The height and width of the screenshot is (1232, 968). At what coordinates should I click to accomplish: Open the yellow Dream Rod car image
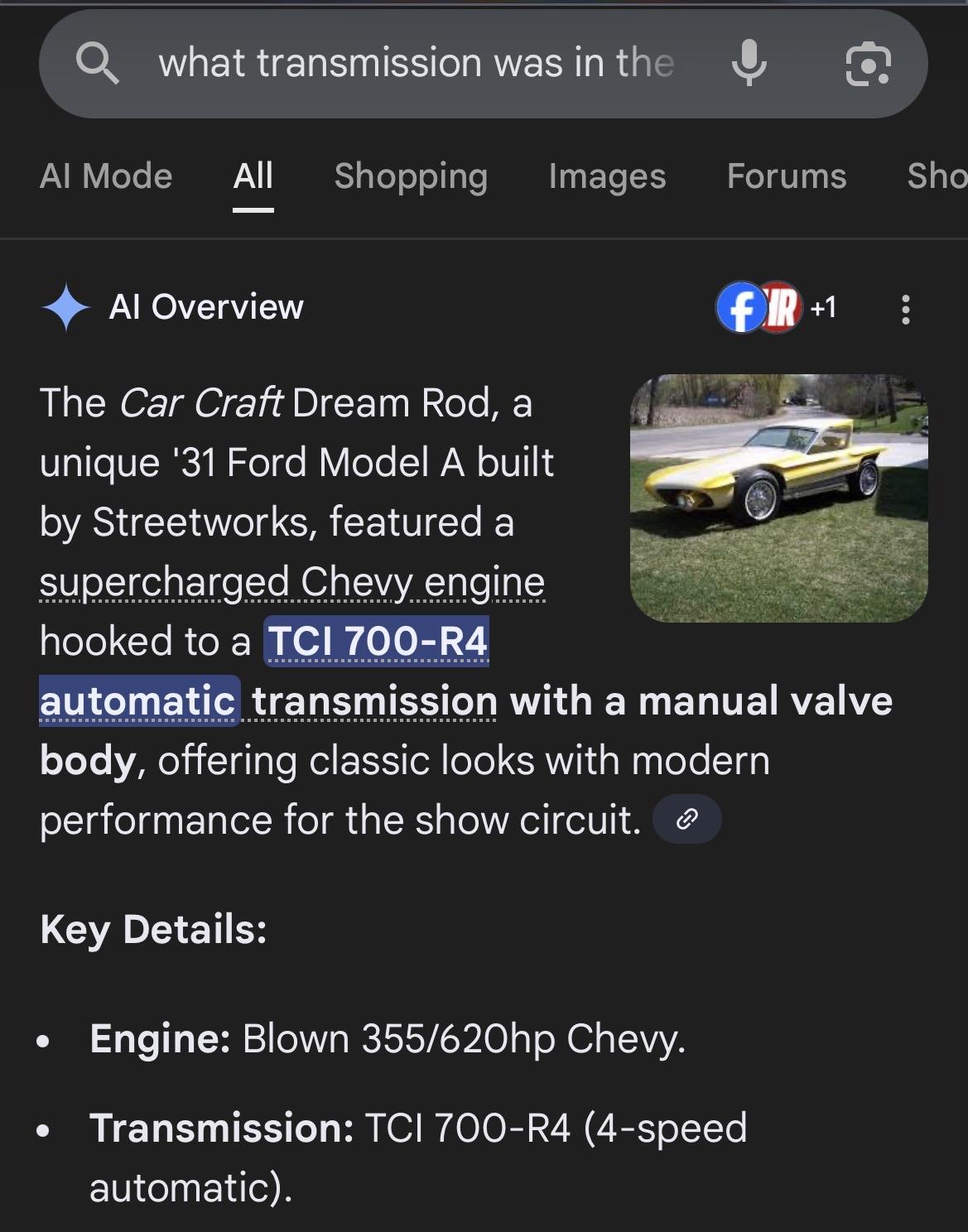pyautogui.click(x=778, y=498)
